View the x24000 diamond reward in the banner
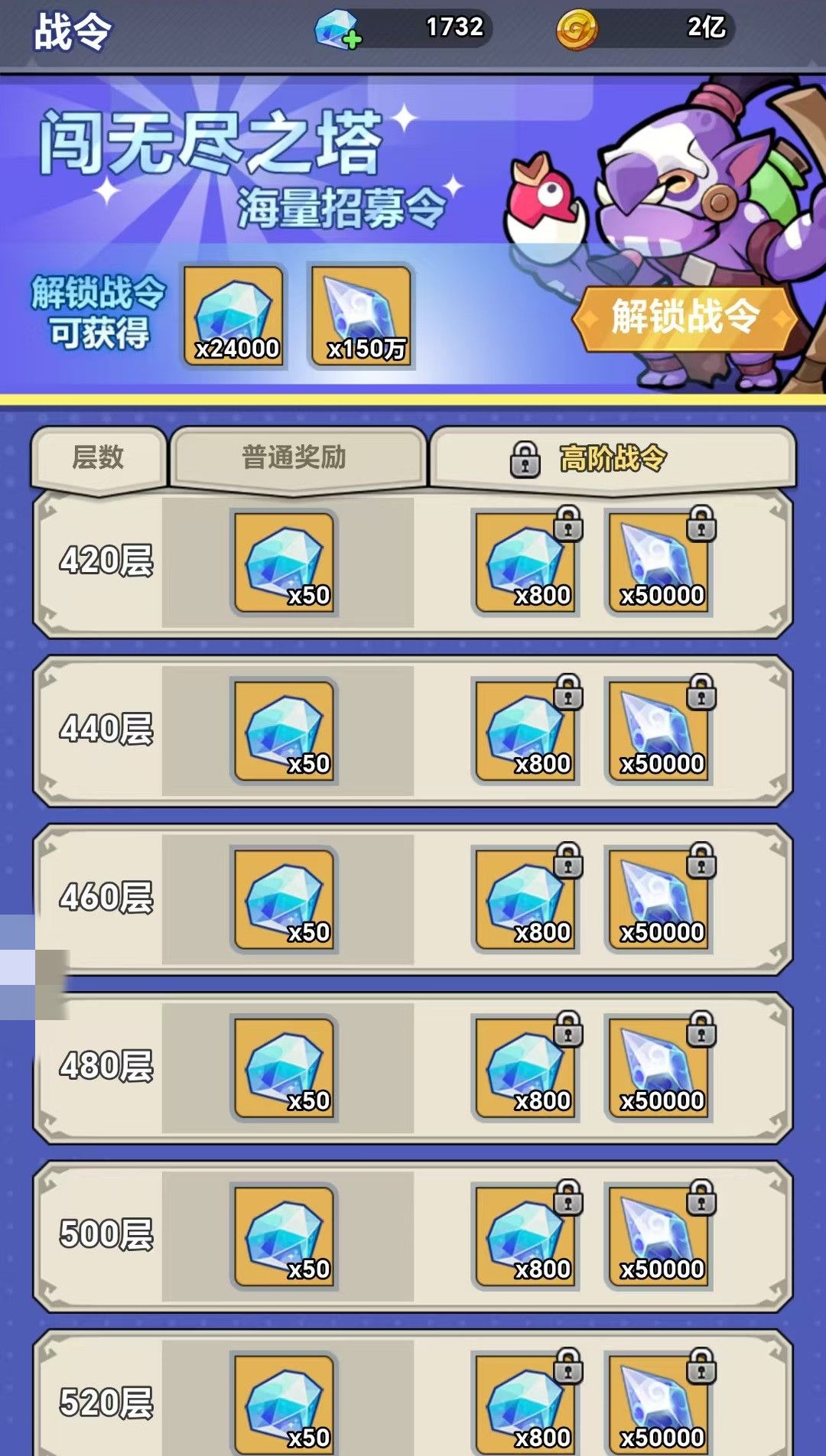The width and height of the screenshot is (826, 1456). 235,315
